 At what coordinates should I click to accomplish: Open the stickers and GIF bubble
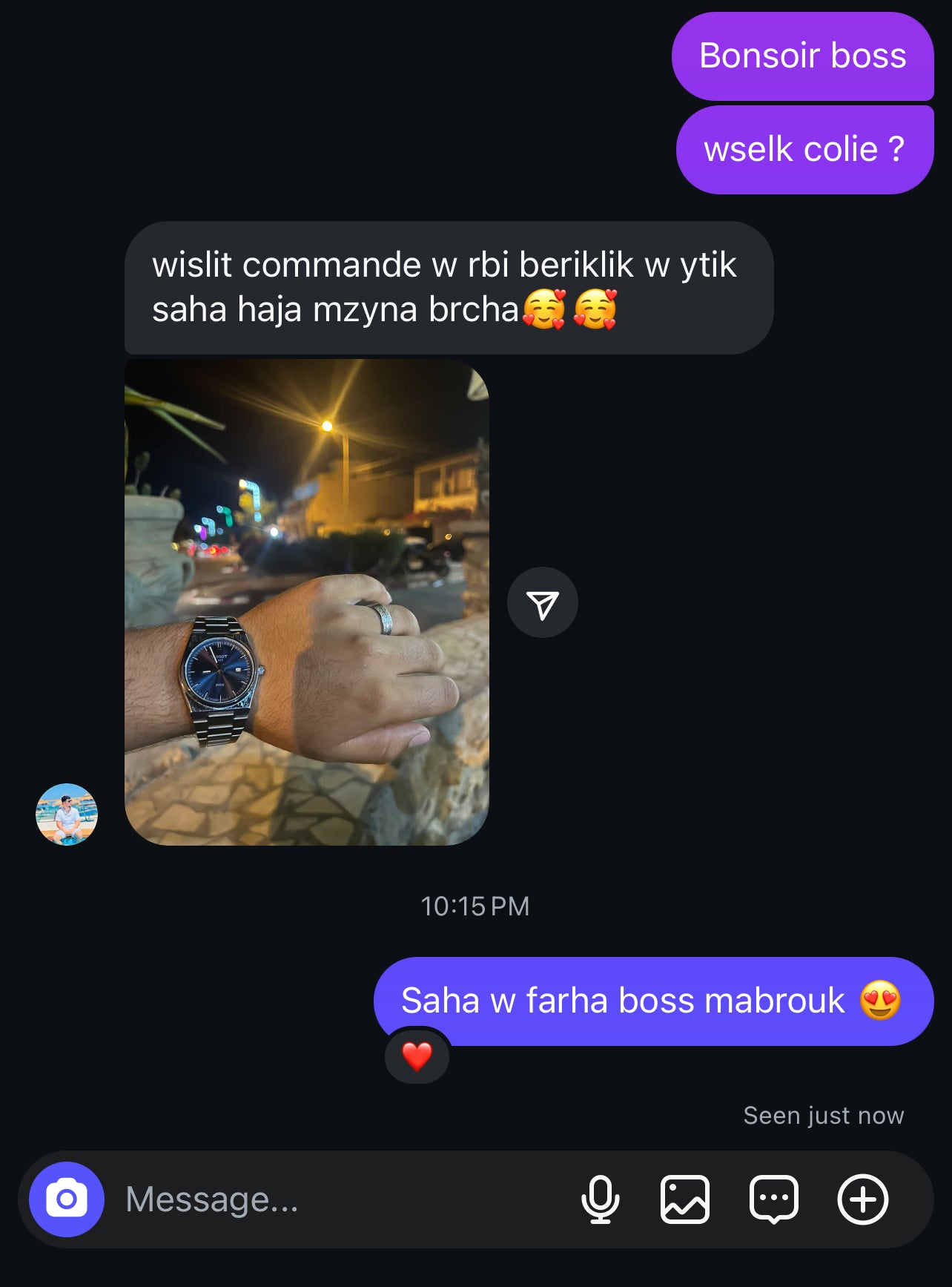point(773,1199)
